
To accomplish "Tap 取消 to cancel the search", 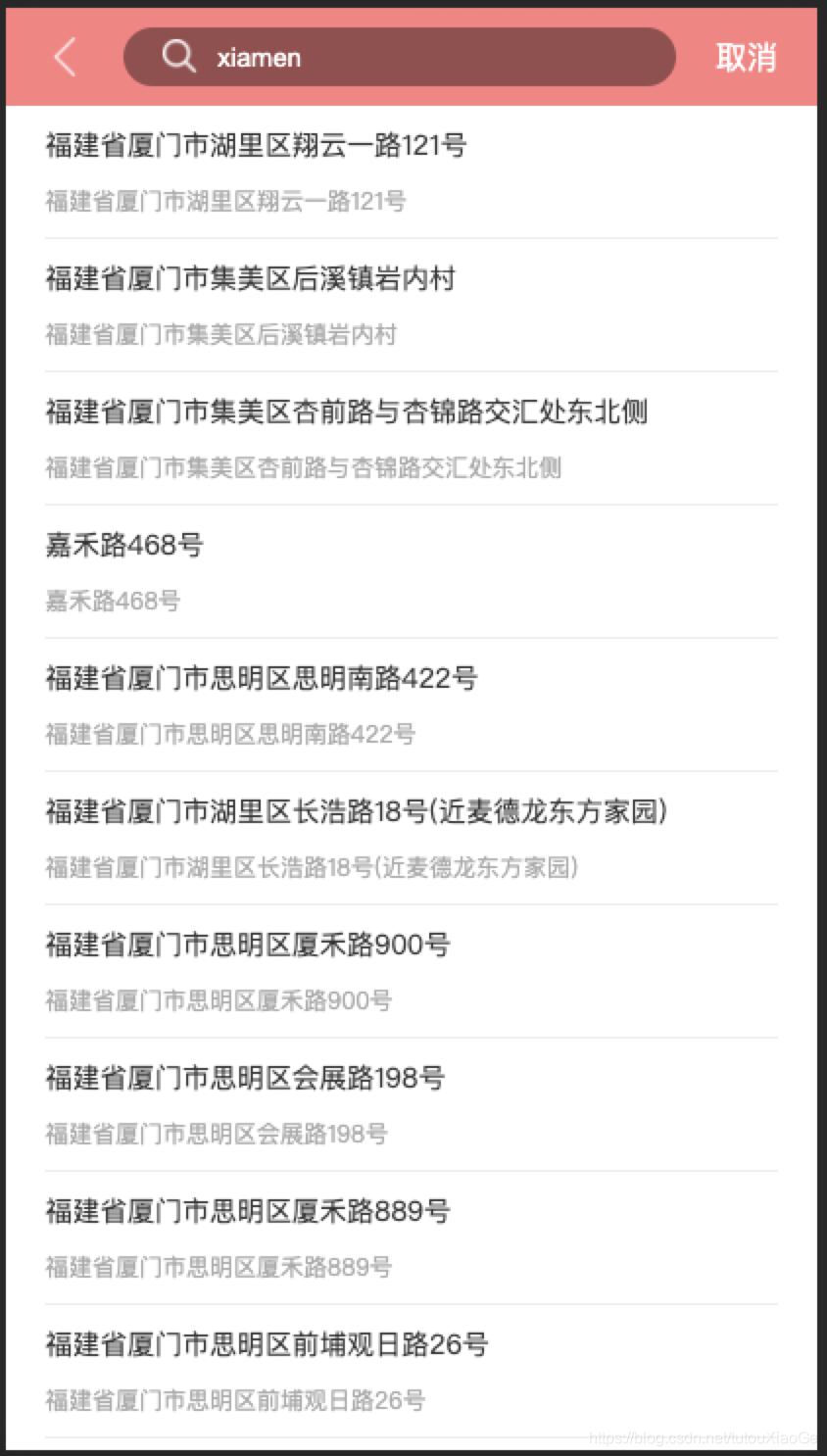I will (x=746, y=57).
